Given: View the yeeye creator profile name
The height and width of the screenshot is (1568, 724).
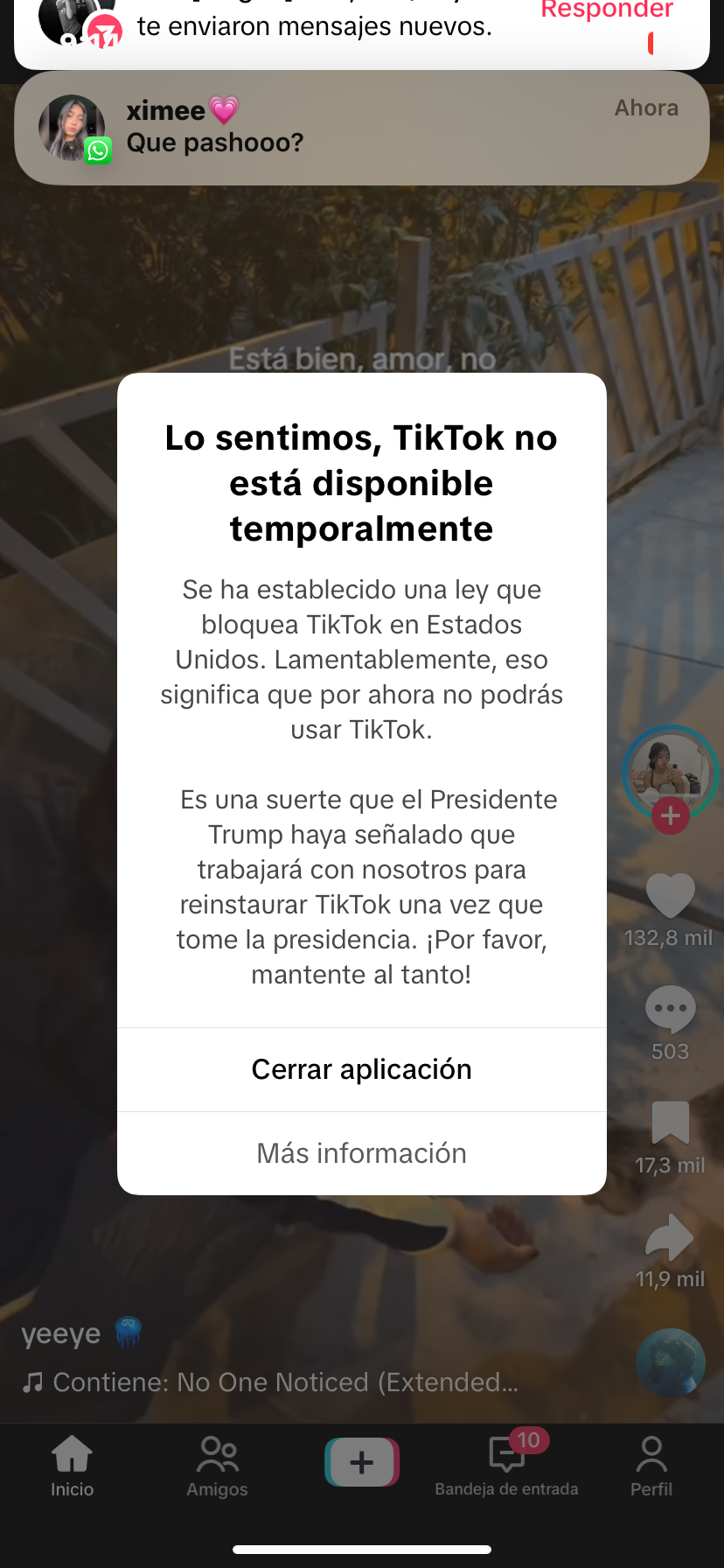Looking at the screenshot, I should 61,1334.
